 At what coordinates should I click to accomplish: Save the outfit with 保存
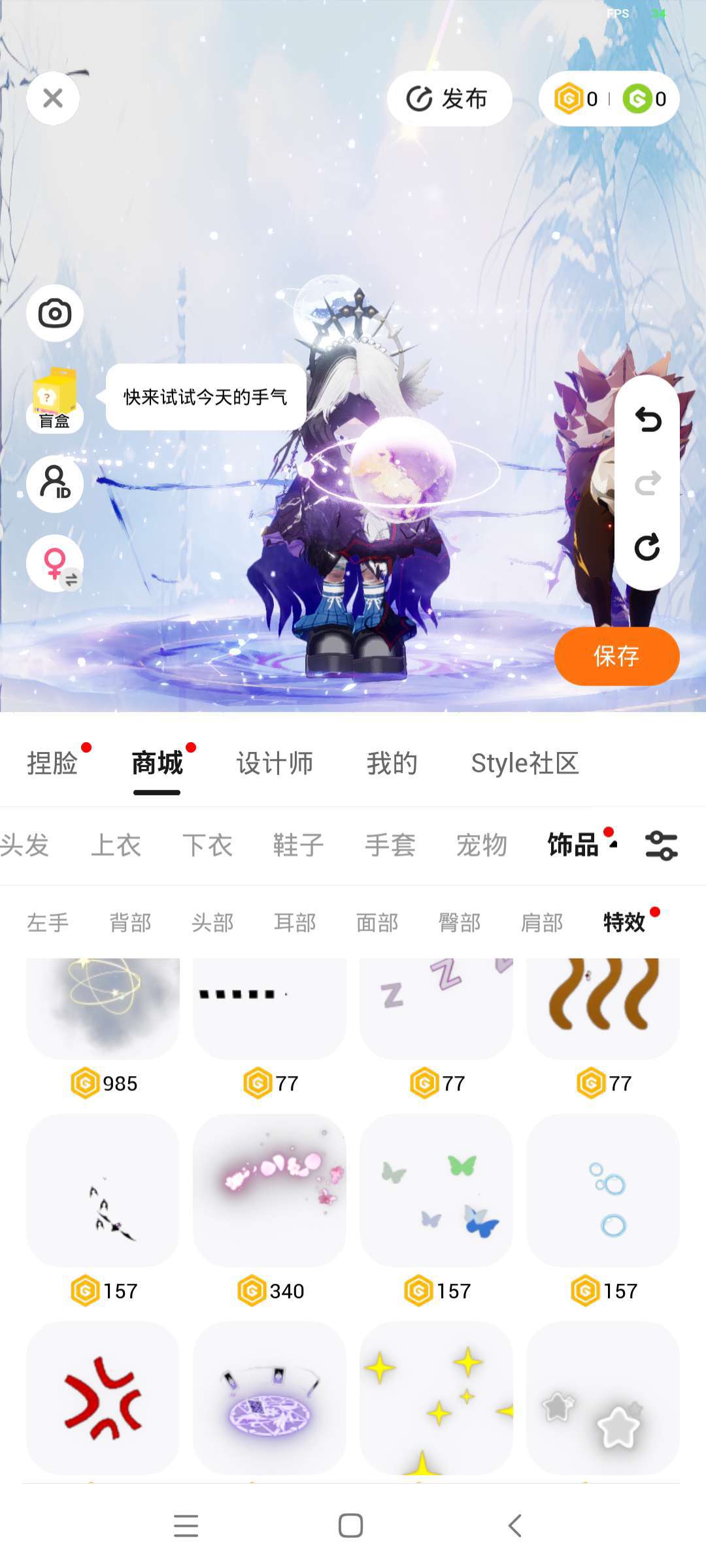(616, 656)
